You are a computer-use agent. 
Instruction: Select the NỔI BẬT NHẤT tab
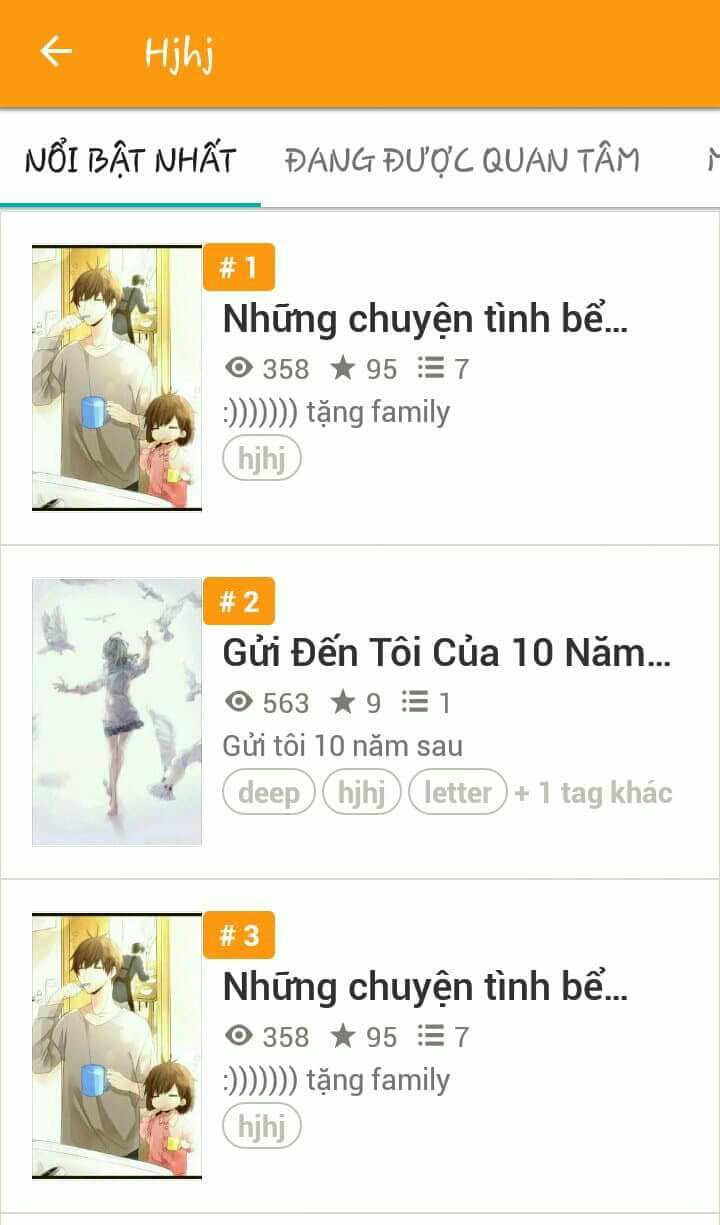click(130, 160)
